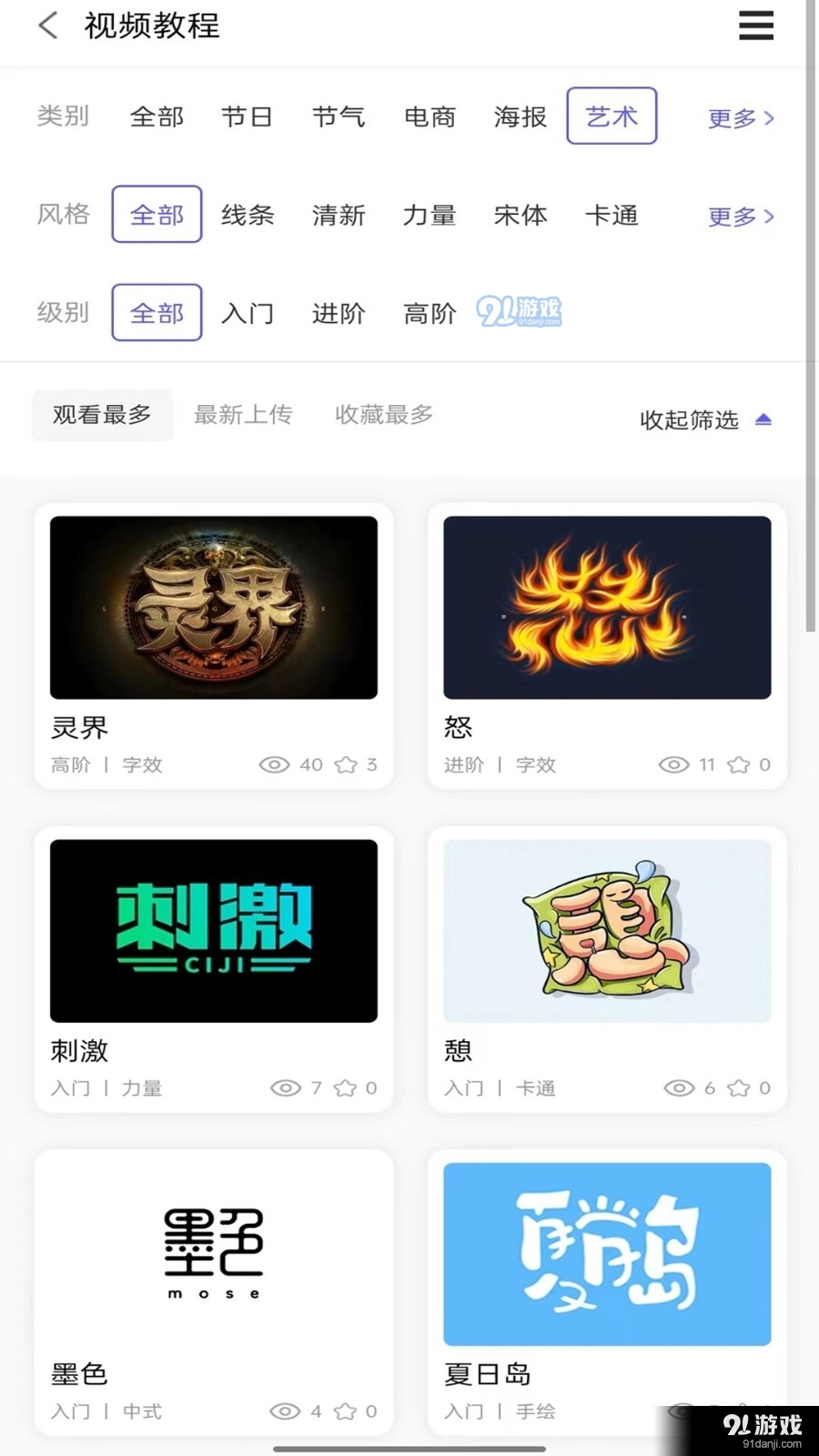This screenshot has height=1456, width=819.
Task: Click the eye icon on the 墨色 card
Action: pos(285,1411)
